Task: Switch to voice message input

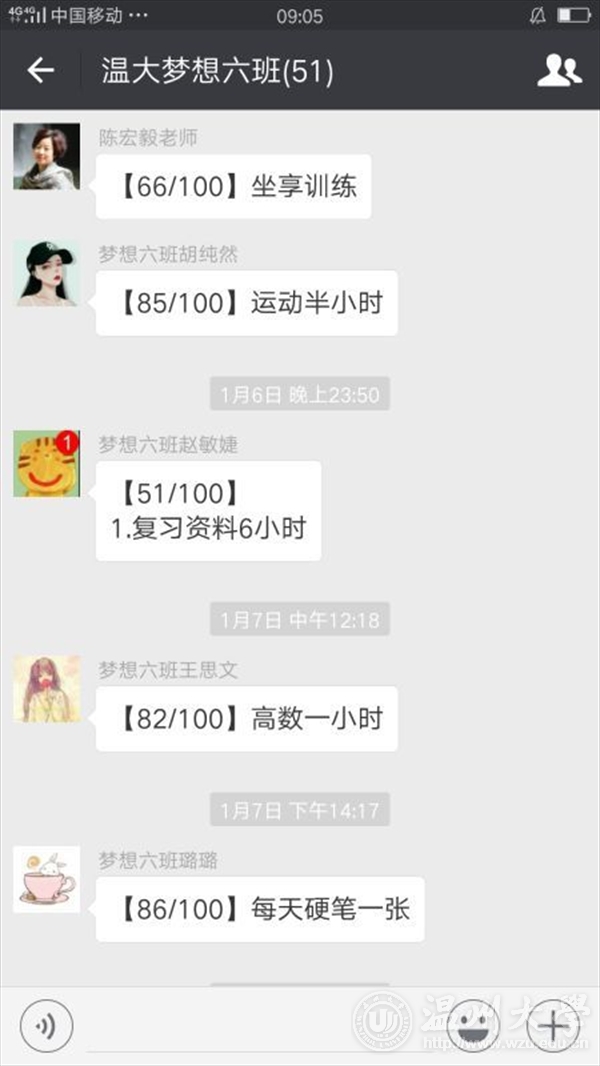Action: pyautogui.click(x=46, y=1026)
